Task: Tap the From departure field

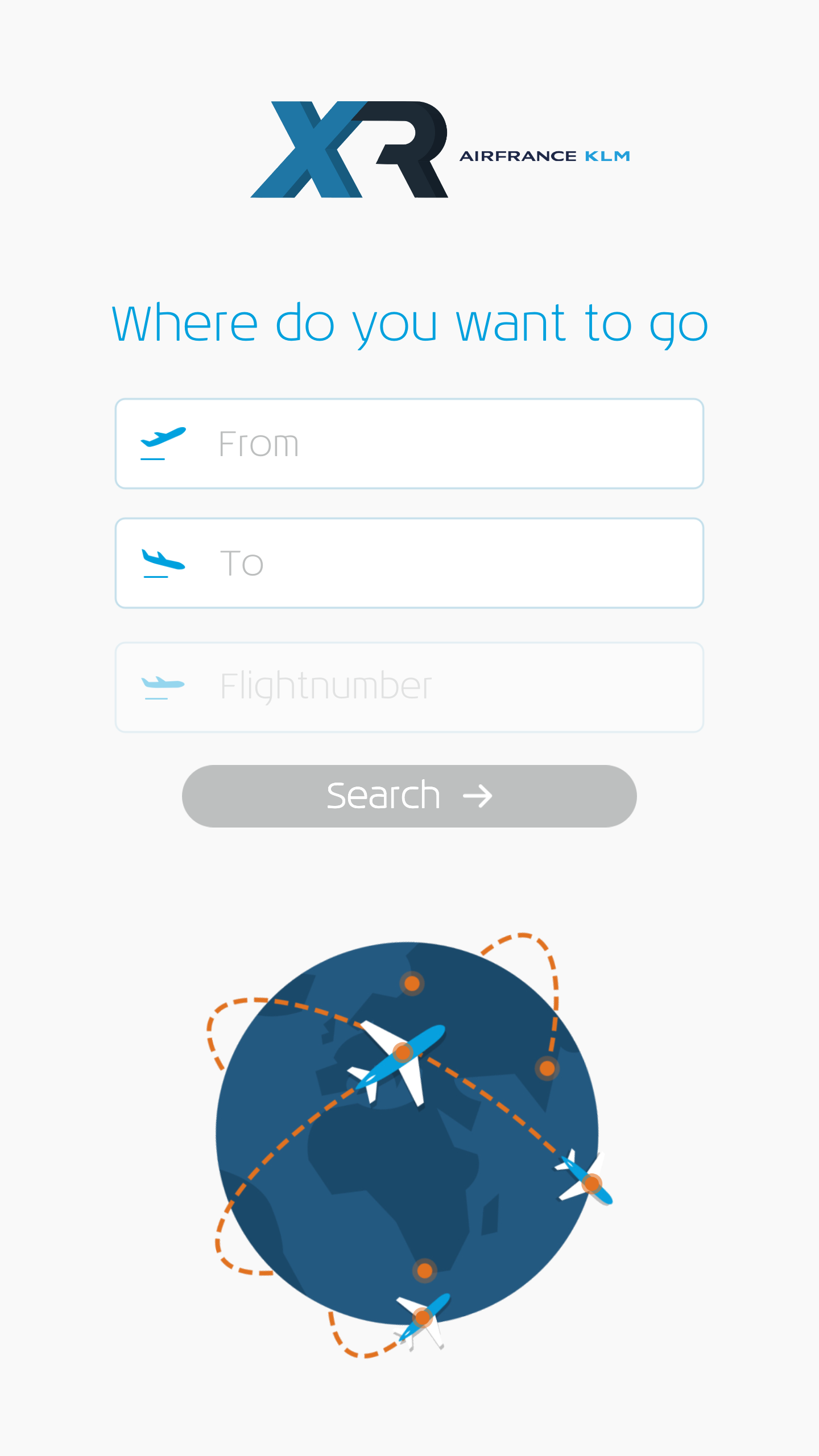Action: coord(409,444)
